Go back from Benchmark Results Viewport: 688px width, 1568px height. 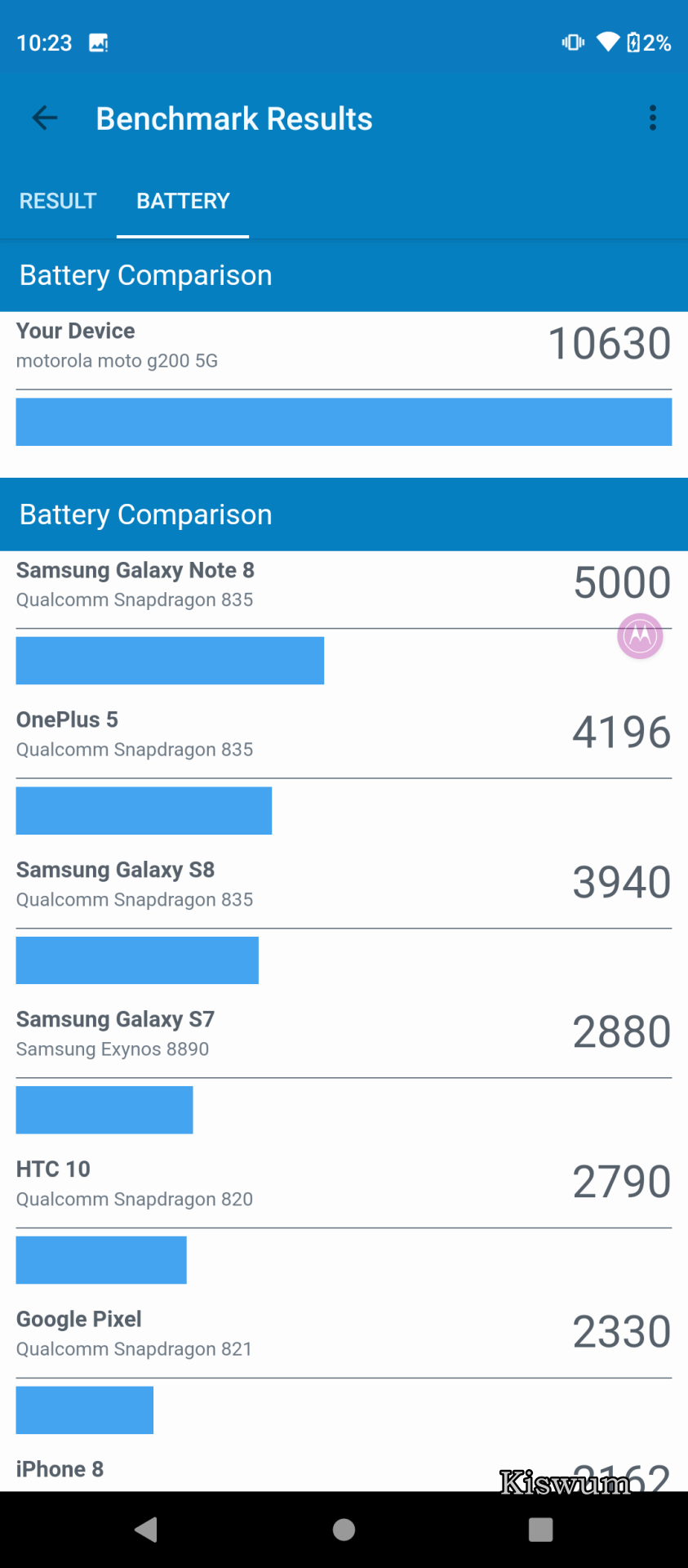coord(45,118)
